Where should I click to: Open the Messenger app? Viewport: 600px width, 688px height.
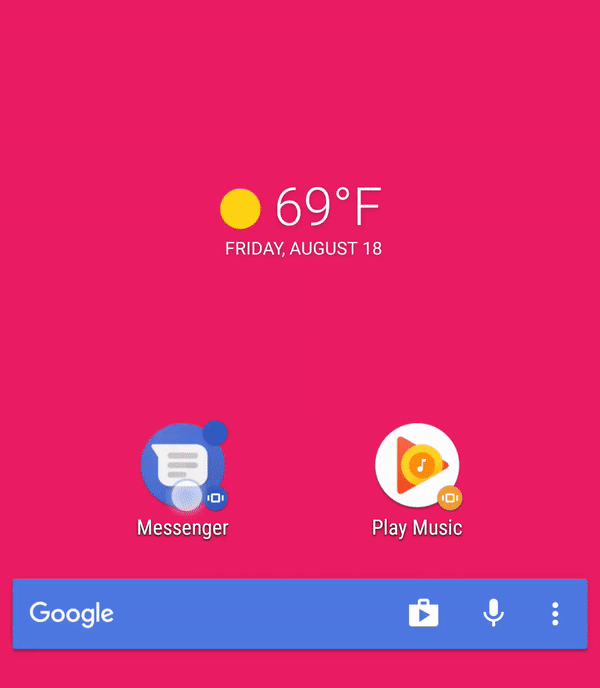coord(183,466)
